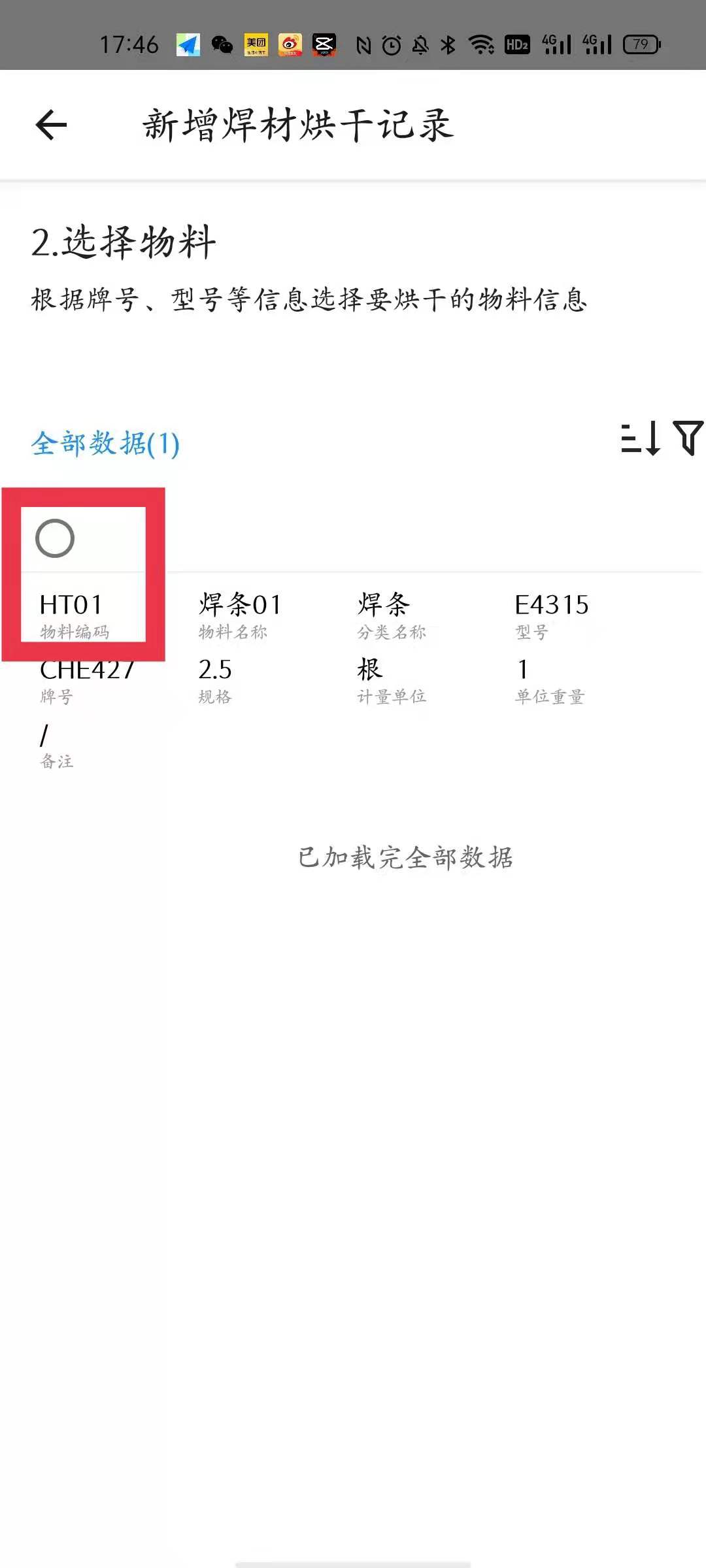Tap the 已加载完全部数据 message
The image size is (706, 1568).
[405, 858]
